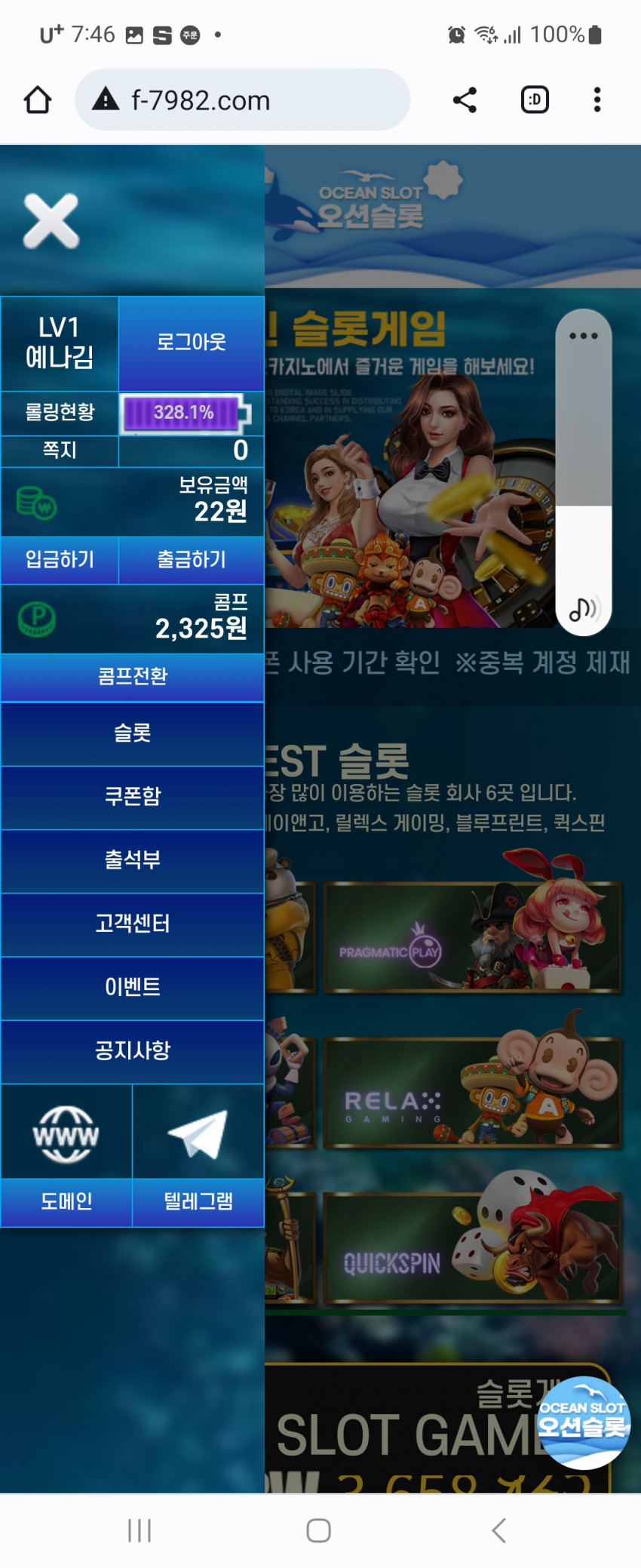Tap the 콤프전환 comp conversion button
The image size is (641, 1568).
pos(132,676)
